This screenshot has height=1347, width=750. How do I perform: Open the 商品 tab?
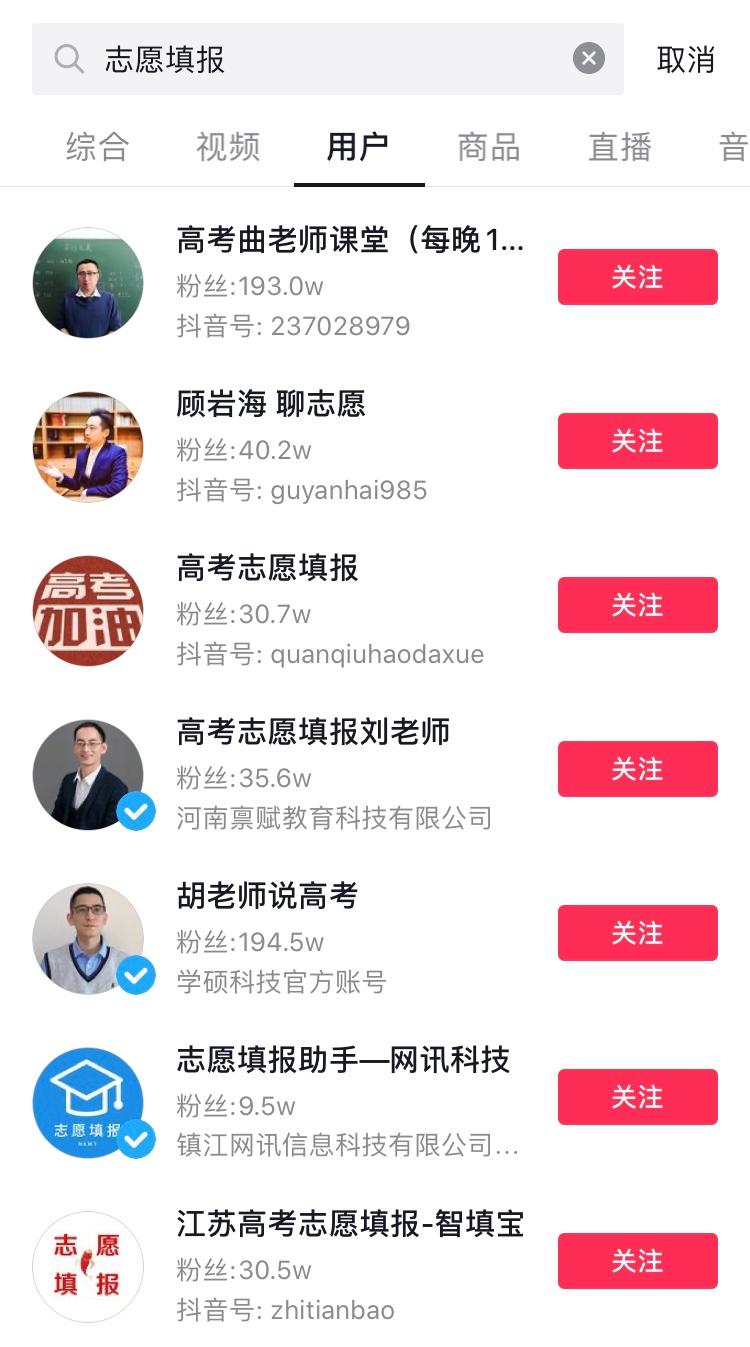click(x=489, y=148)
